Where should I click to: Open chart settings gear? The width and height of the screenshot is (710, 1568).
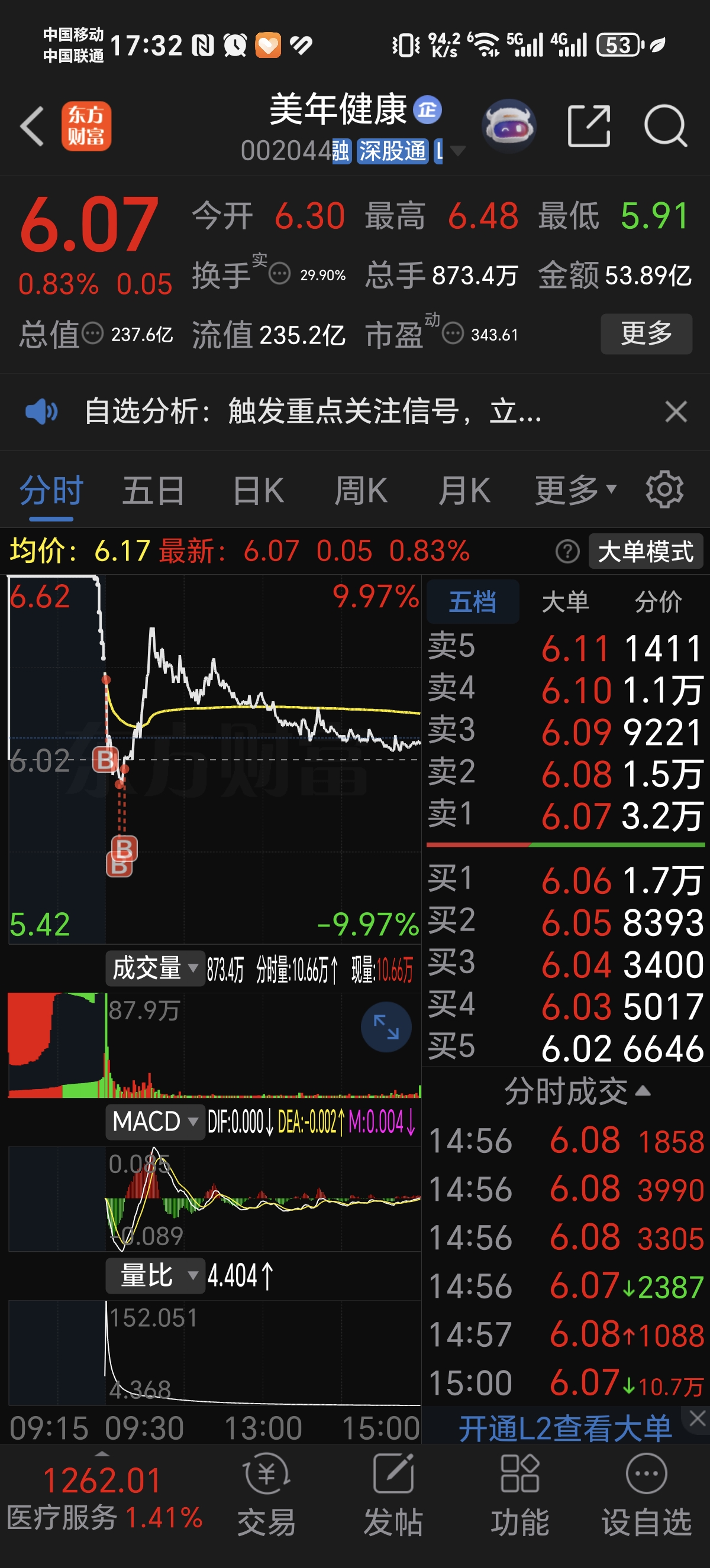(x=664, y=490)
